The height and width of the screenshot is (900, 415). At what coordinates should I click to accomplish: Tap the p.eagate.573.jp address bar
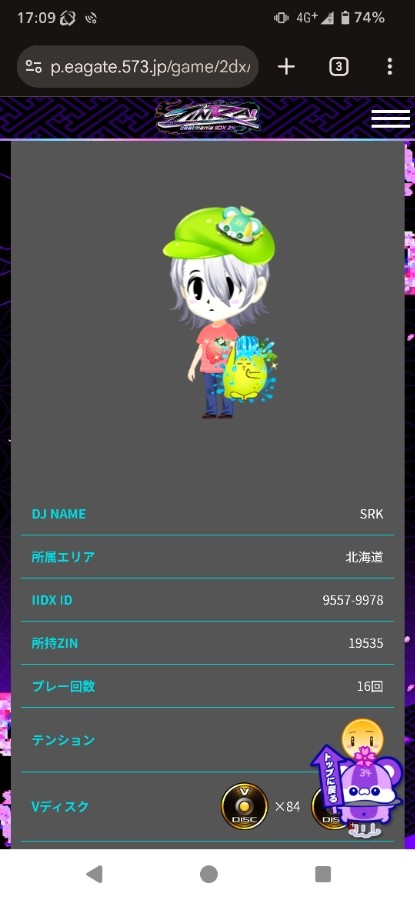138,67
